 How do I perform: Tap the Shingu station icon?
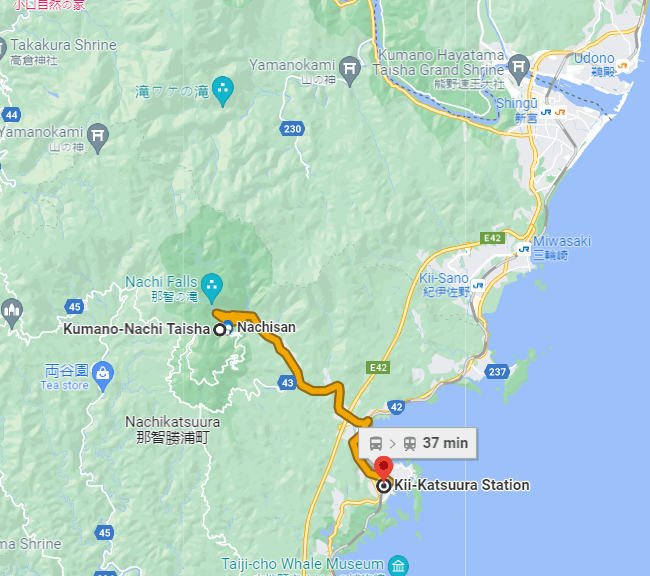coord(549,112)
